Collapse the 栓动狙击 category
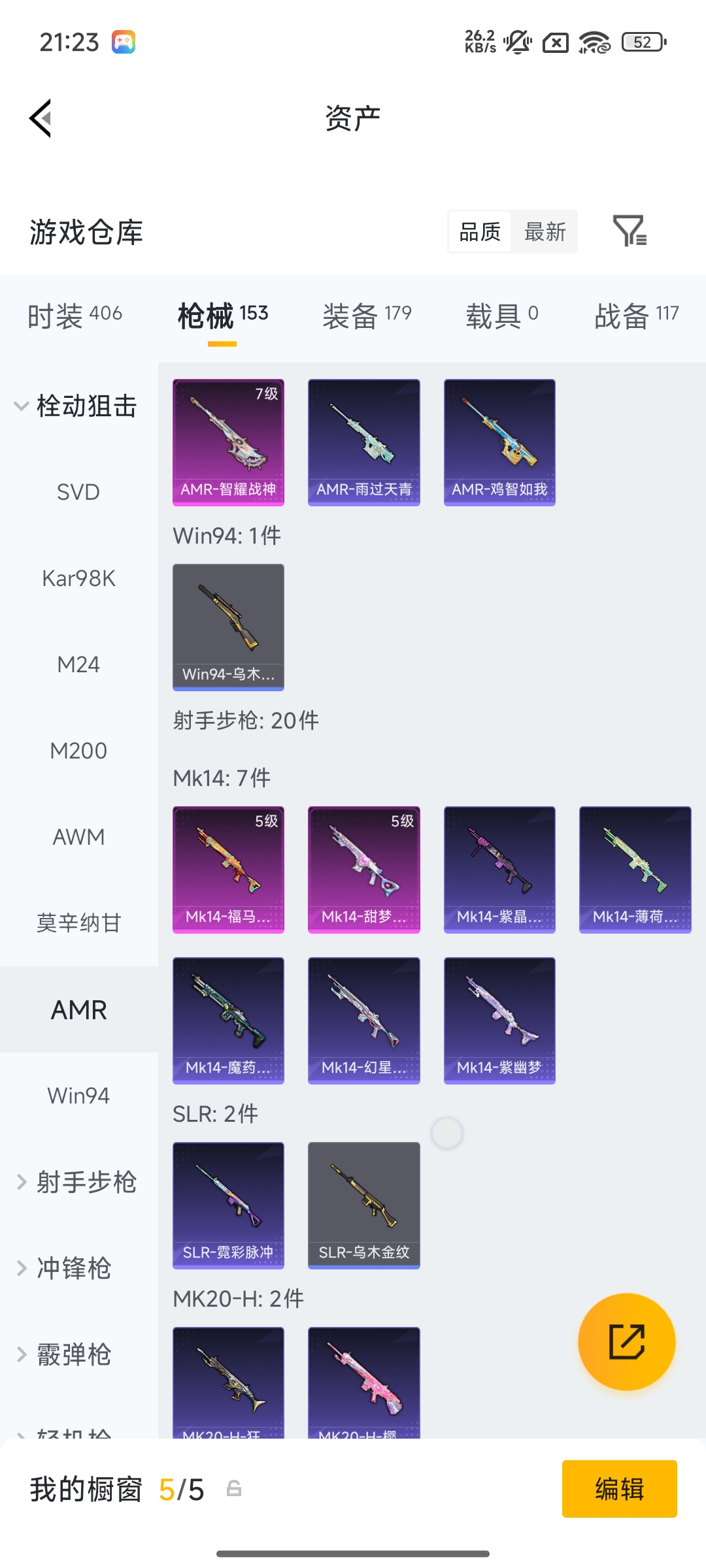The width and height of the screenshot is (706, 1568). [x=77, y=406]
